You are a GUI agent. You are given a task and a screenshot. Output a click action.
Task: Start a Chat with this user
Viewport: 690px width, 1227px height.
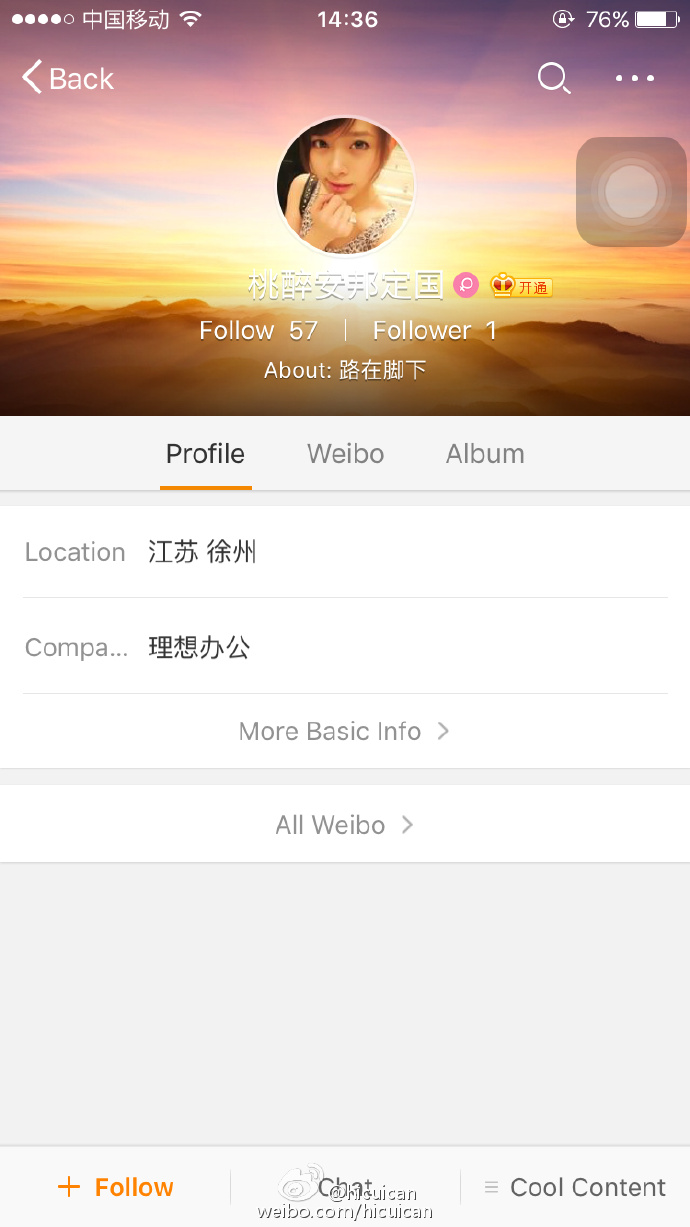345,1187
